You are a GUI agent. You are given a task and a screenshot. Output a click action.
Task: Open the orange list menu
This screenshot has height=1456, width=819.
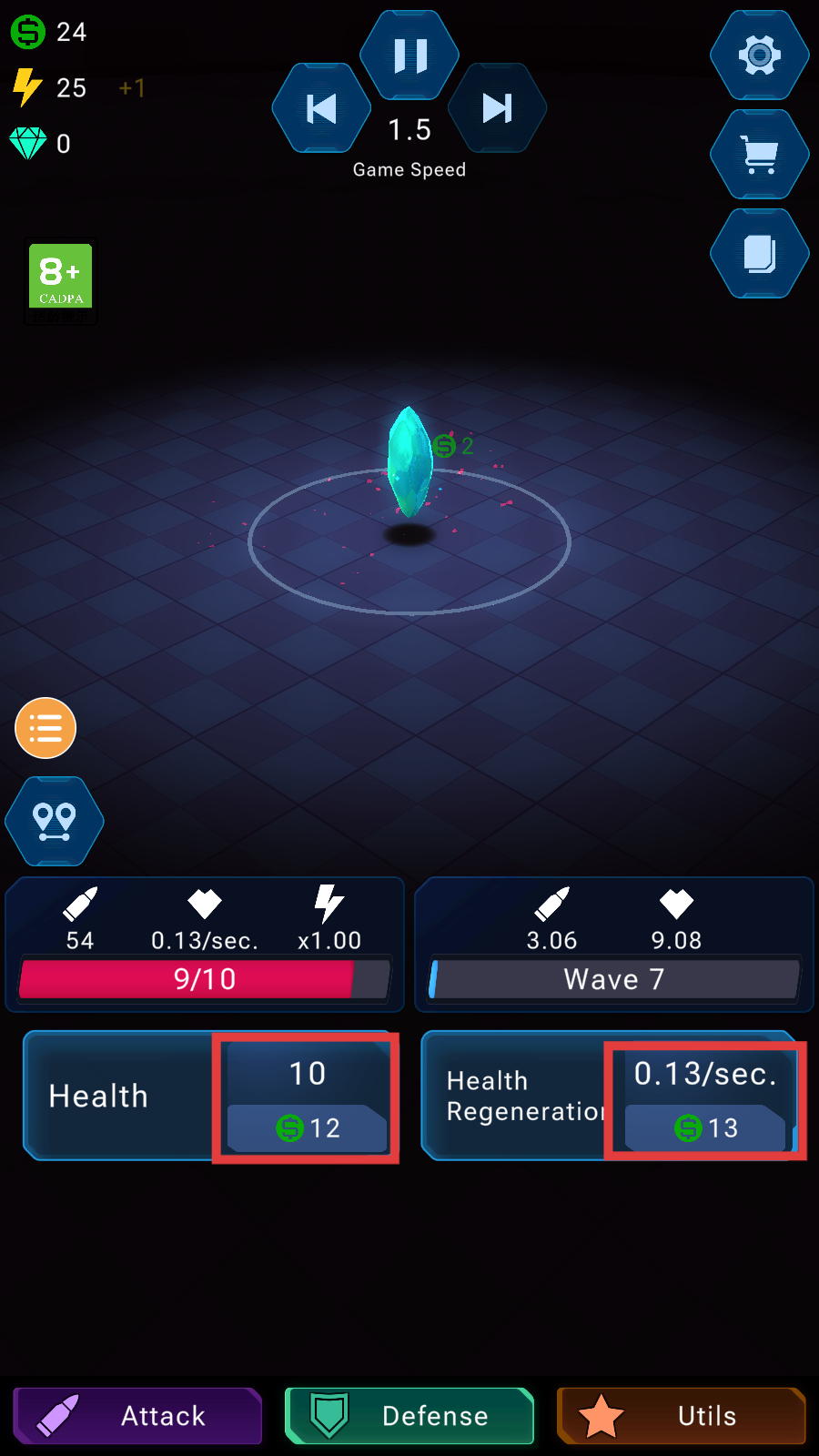pos(45,728)
